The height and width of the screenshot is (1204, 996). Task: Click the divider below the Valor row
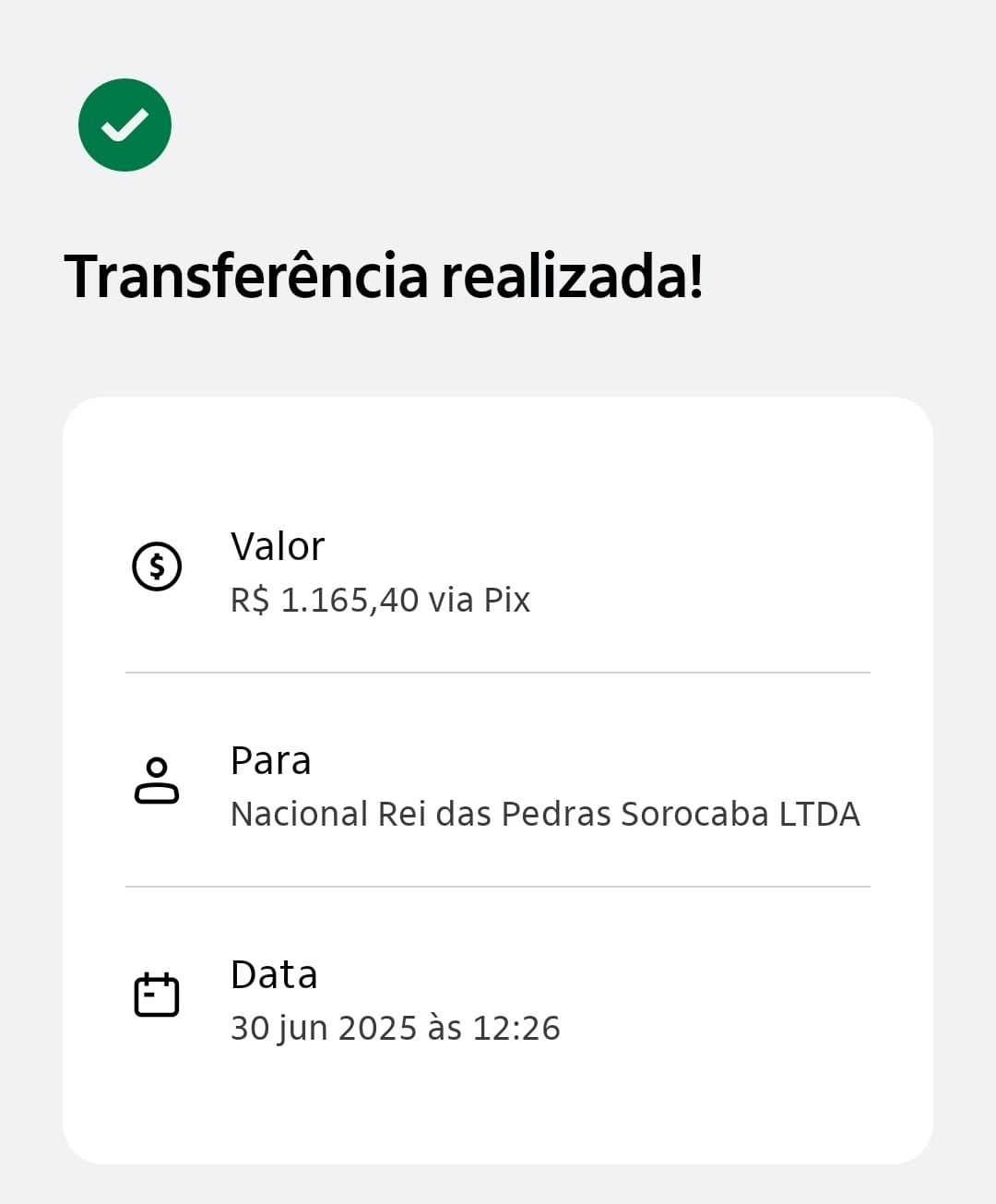[x=498, y=673]
